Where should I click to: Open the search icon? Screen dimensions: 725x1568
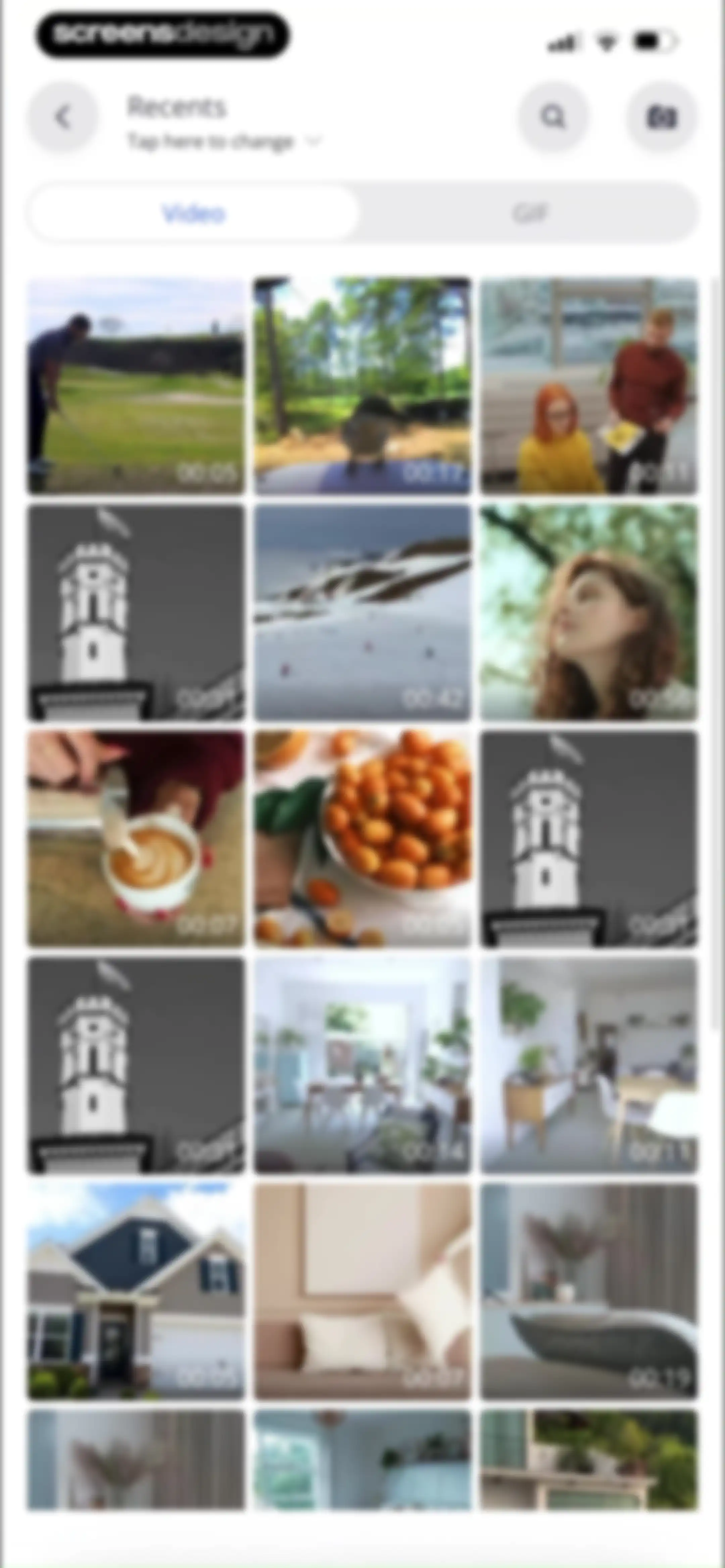point(553,117)
